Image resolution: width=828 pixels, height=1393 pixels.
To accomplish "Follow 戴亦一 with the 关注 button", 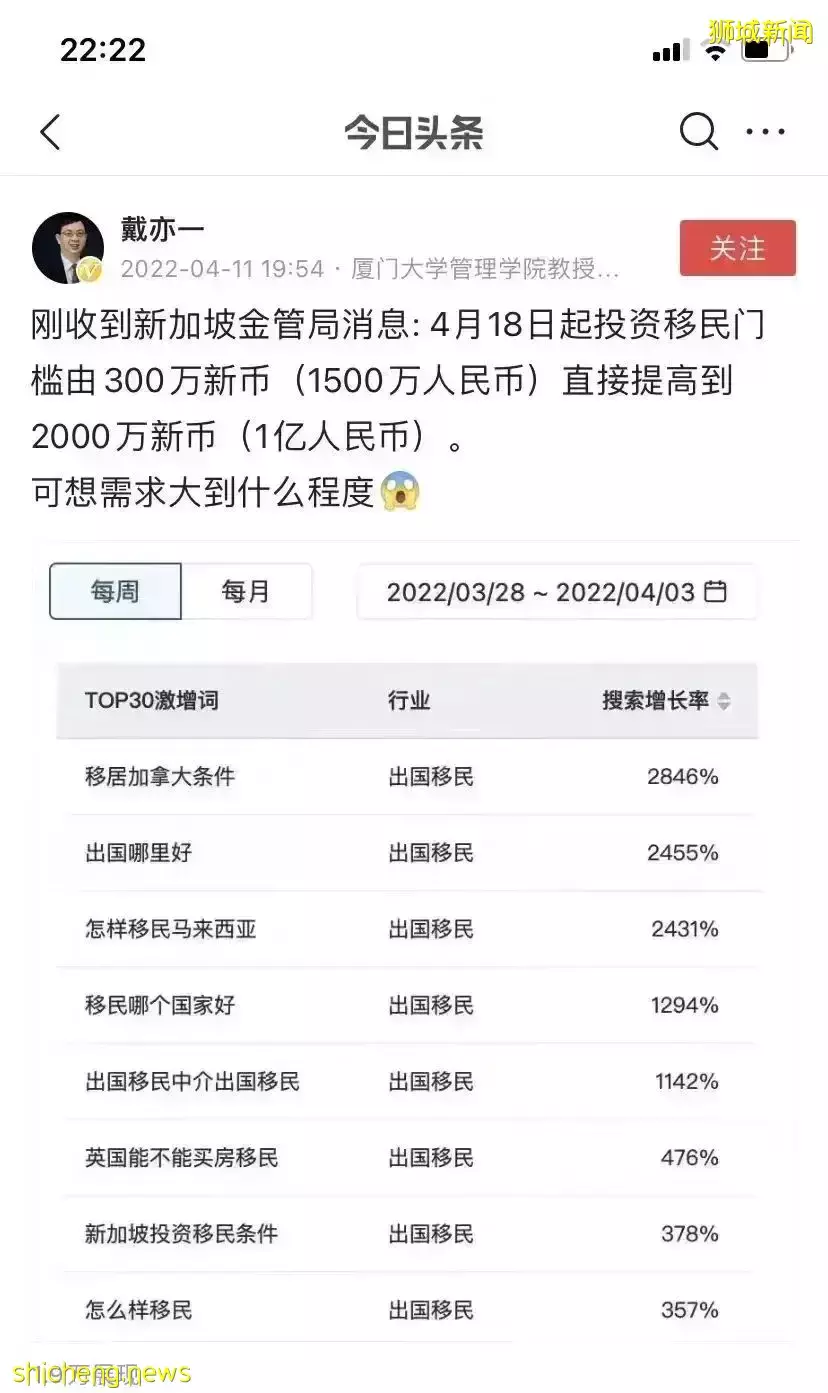I will tap(737, 248).
